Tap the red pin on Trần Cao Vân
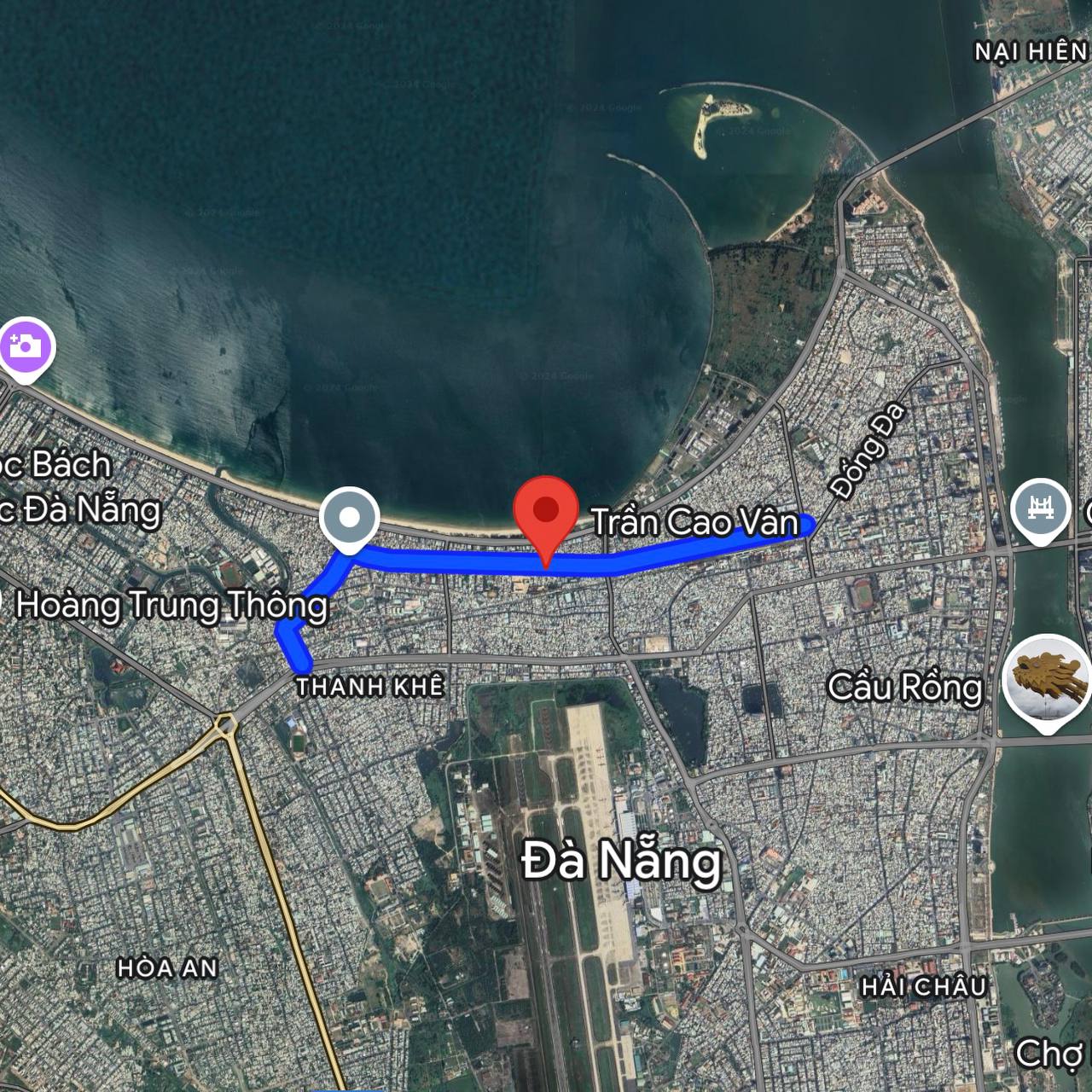Screen dimensions: 1092x1092 546,512
